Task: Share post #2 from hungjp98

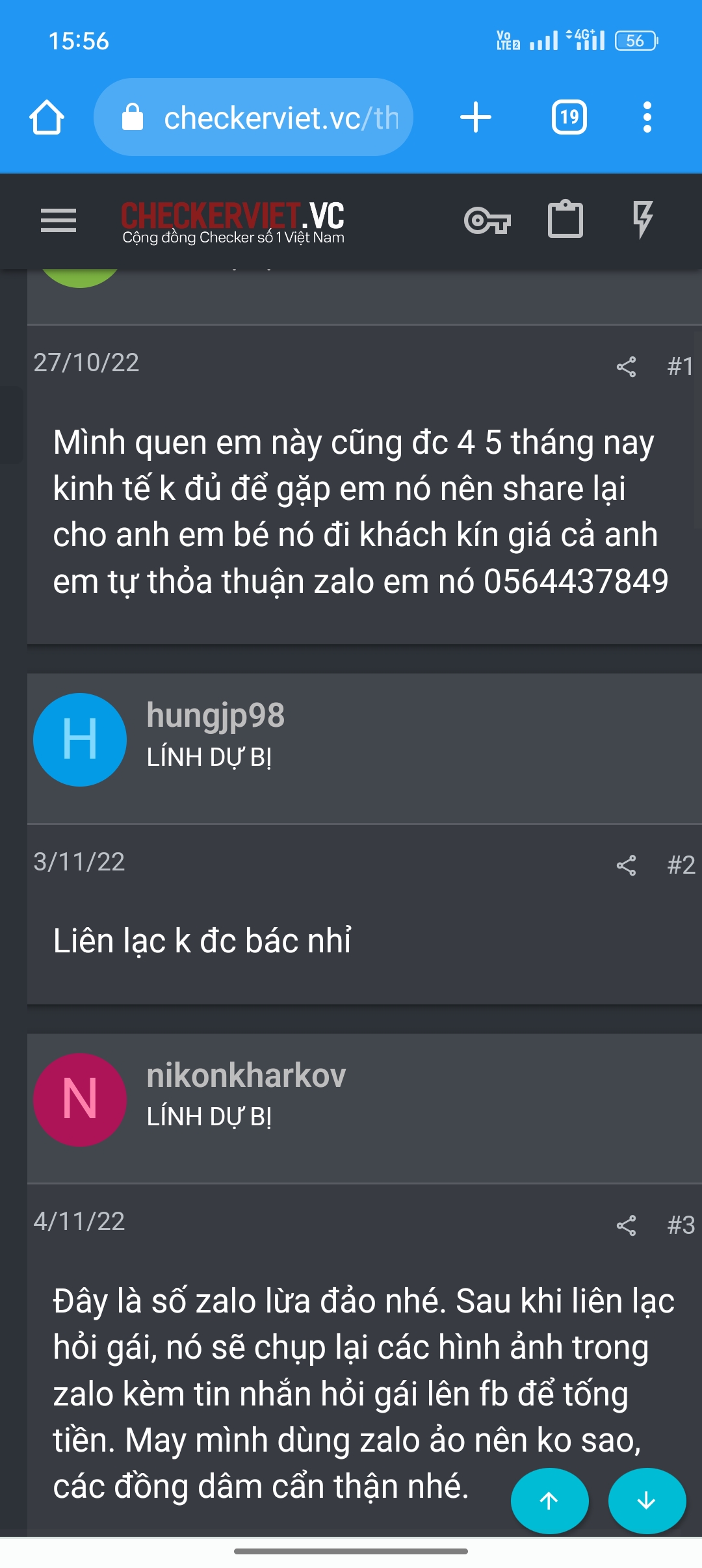Action: 626,865
